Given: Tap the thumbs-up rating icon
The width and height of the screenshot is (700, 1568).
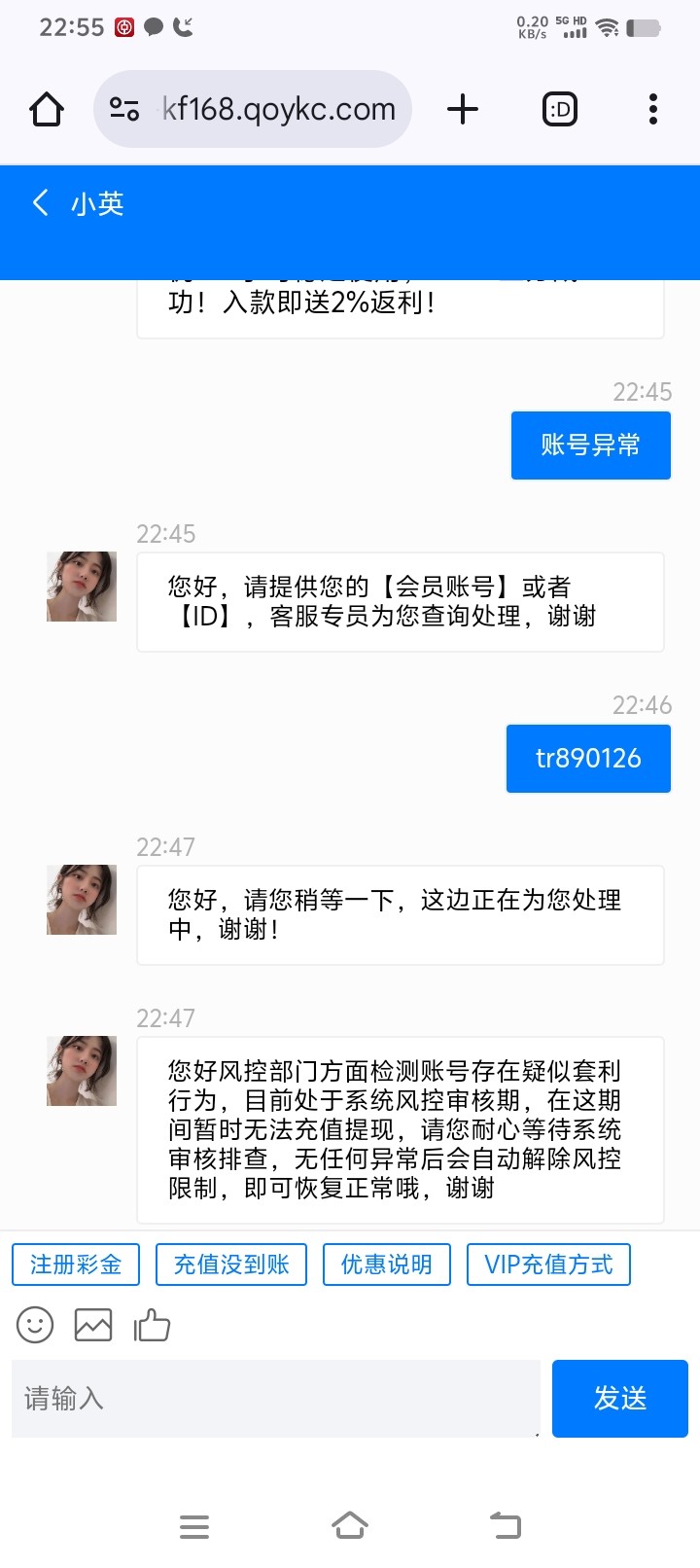Looking at the screenshot, I should [152, 1325].
